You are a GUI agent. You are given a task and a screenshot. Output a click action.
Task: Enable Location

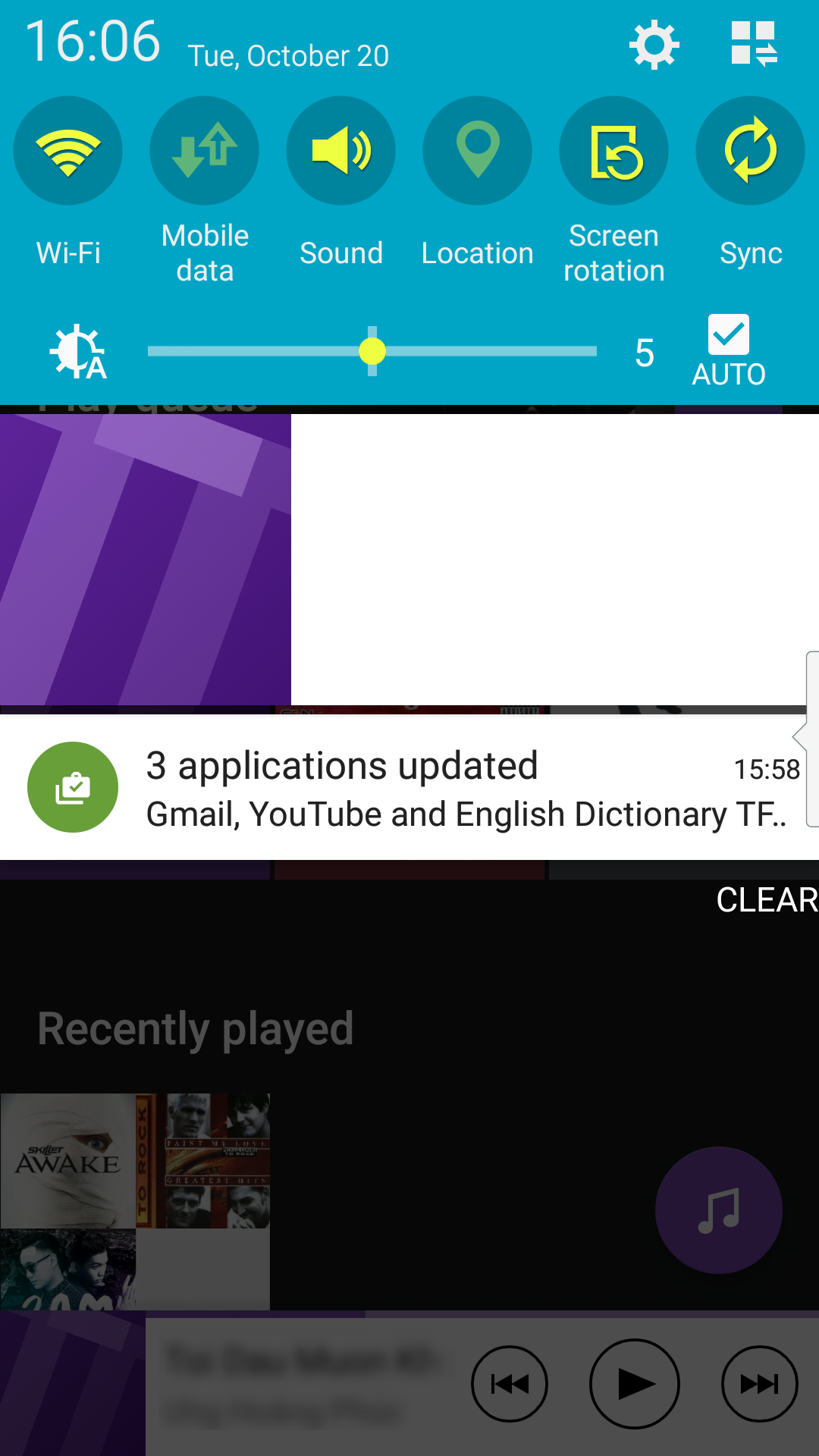click(478, 150)
